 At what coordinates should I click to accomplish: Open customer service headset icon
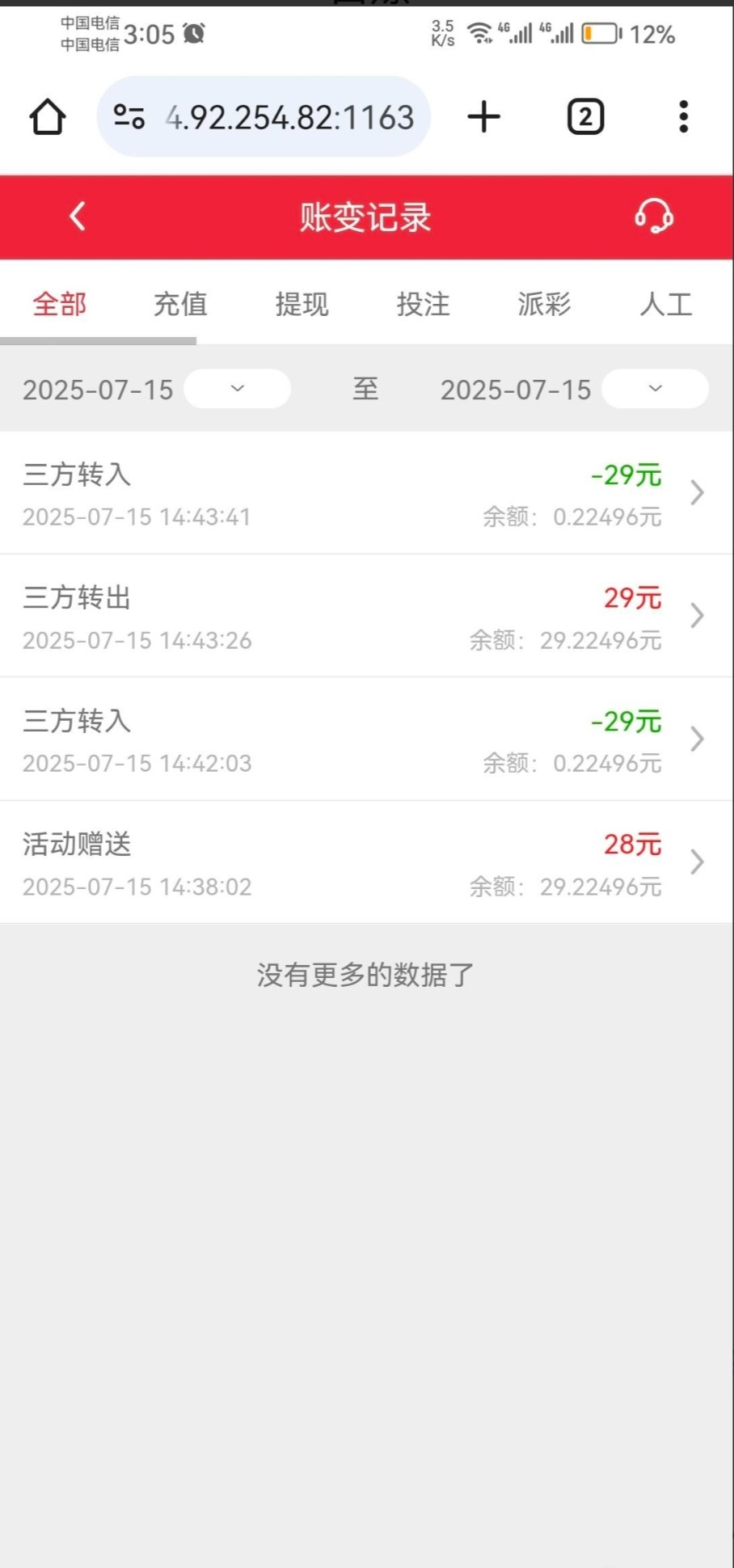(653, 217)
